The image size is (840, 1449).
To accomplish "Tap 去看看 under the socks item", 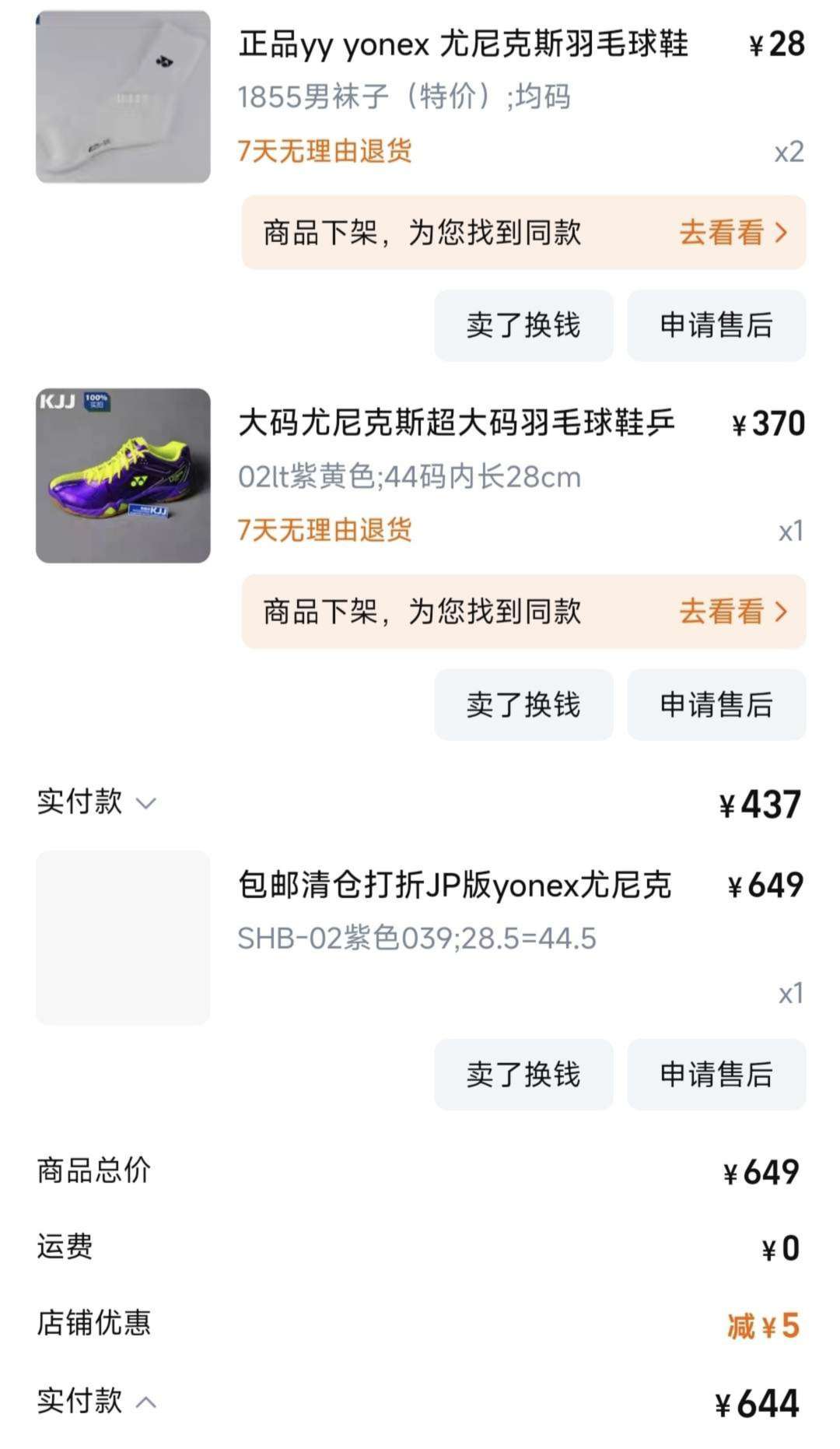I will 733,233.
